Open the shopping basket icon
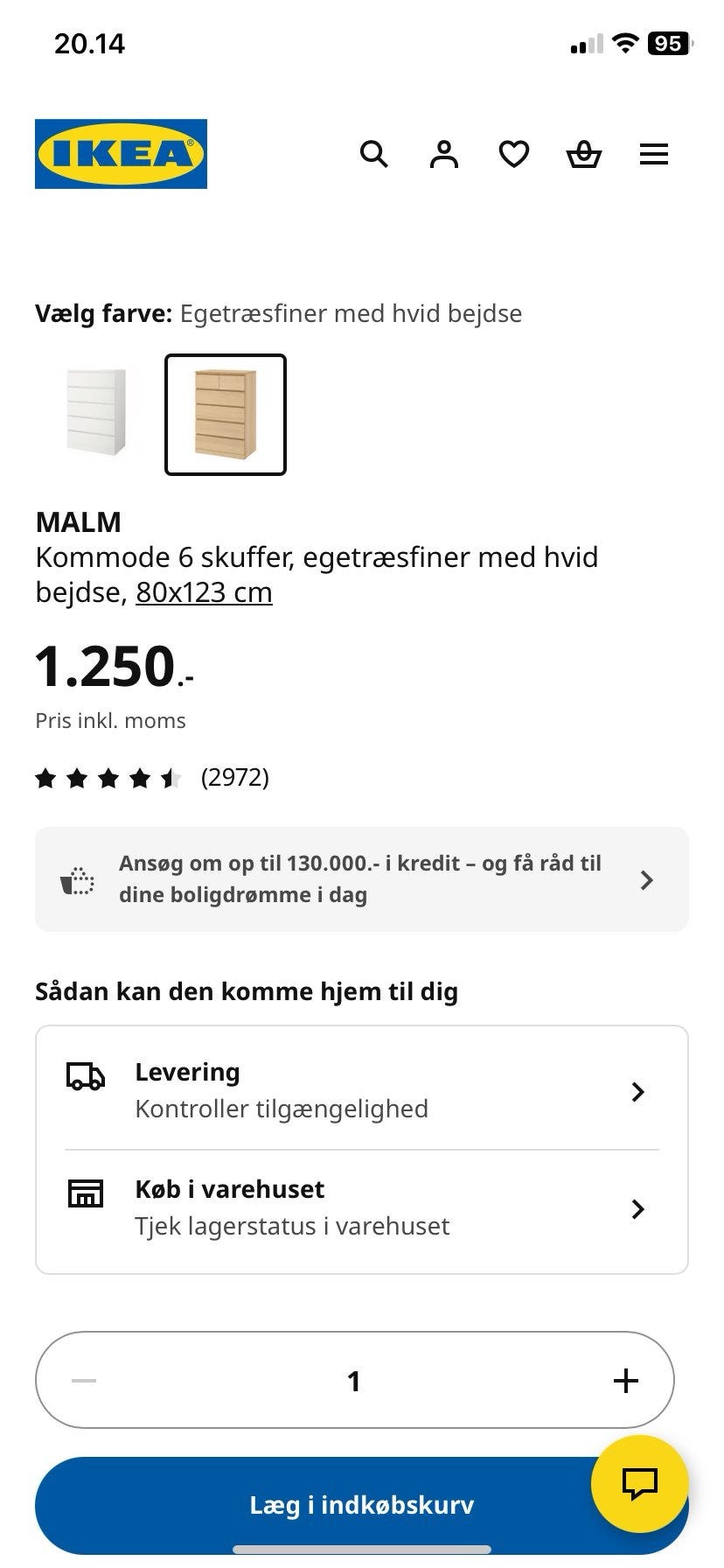724x1568 pixels. tap(584, 155)
